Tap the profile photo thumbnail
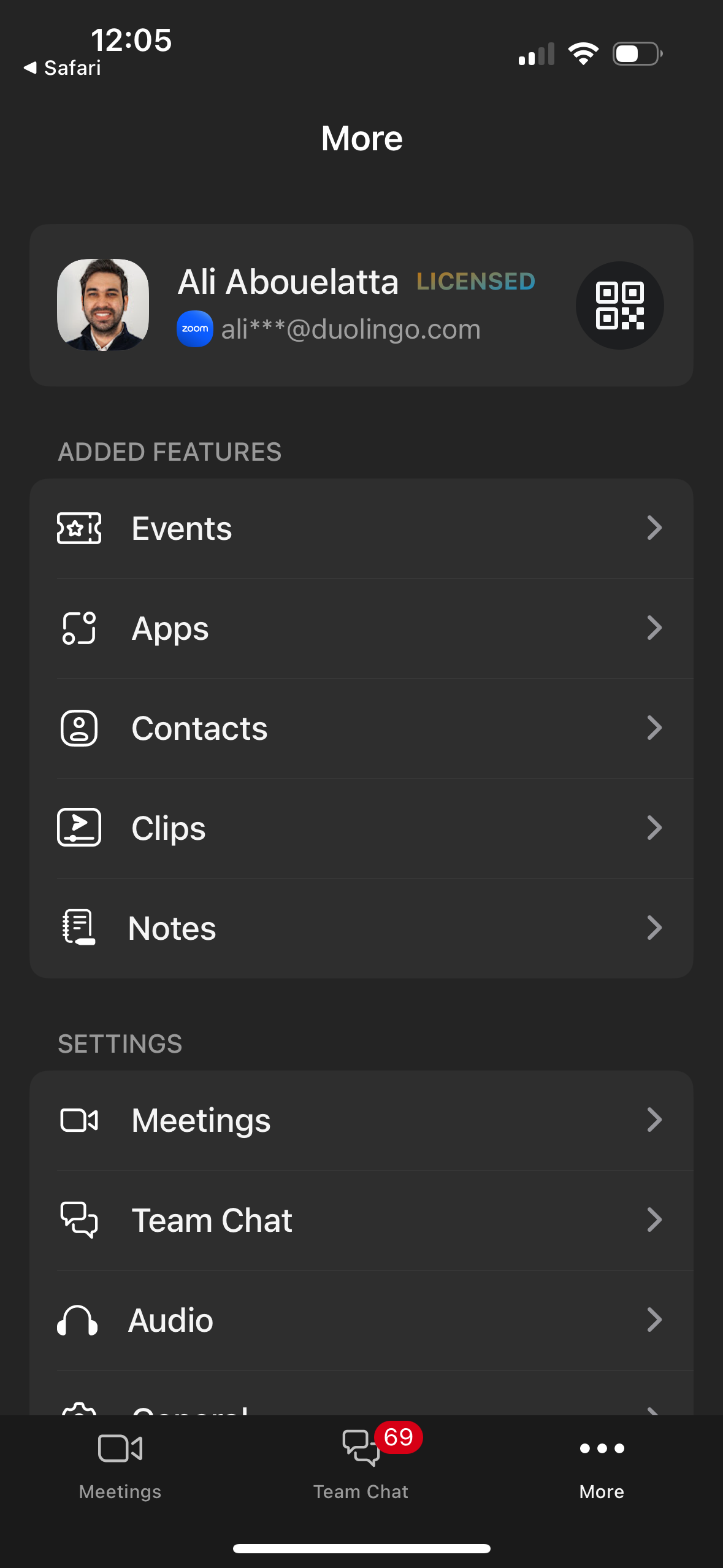 pos(102,305)
